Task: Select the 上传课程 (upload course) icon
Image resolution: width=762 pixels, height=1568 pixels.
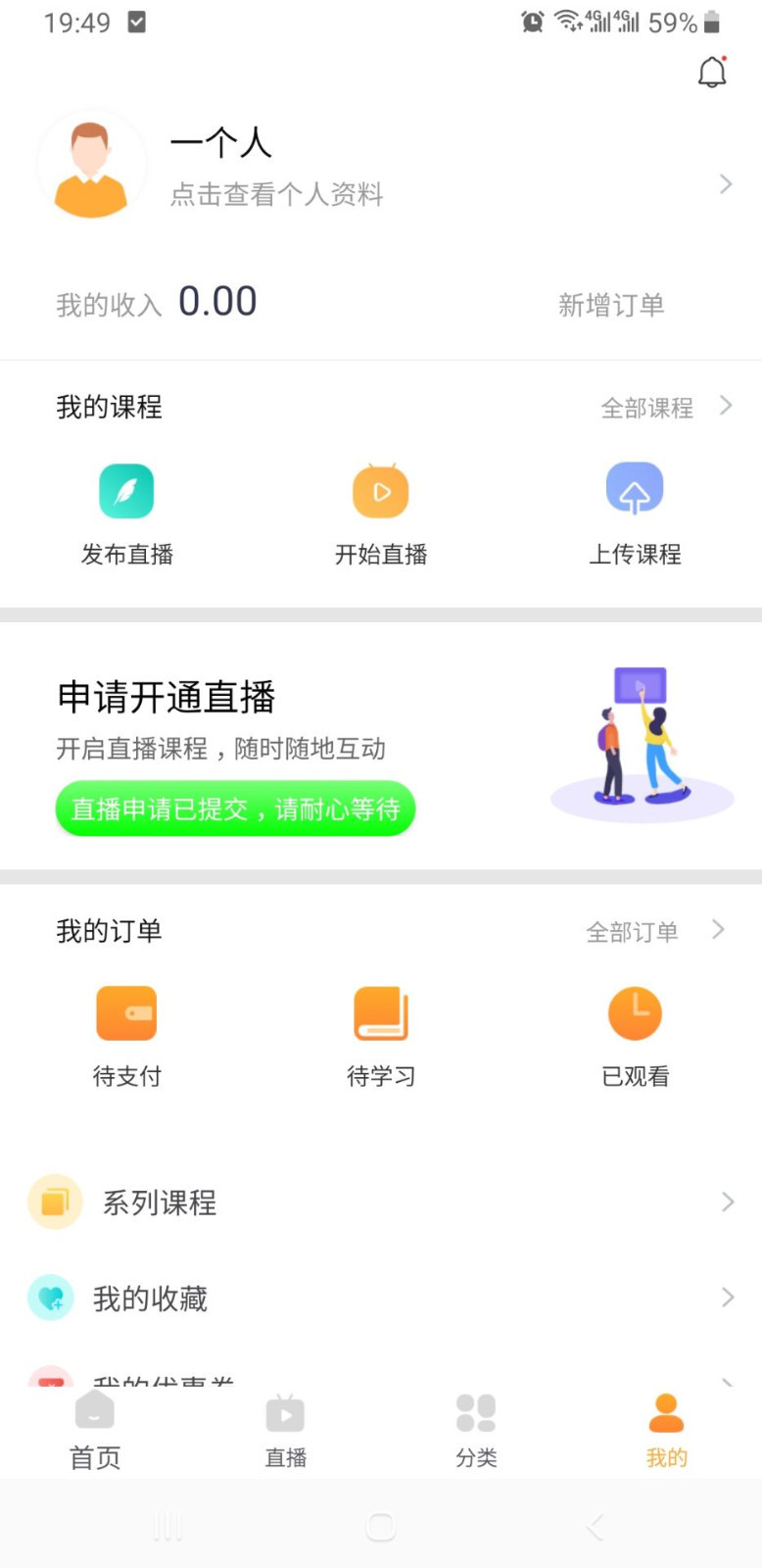Action: (635, 490)
